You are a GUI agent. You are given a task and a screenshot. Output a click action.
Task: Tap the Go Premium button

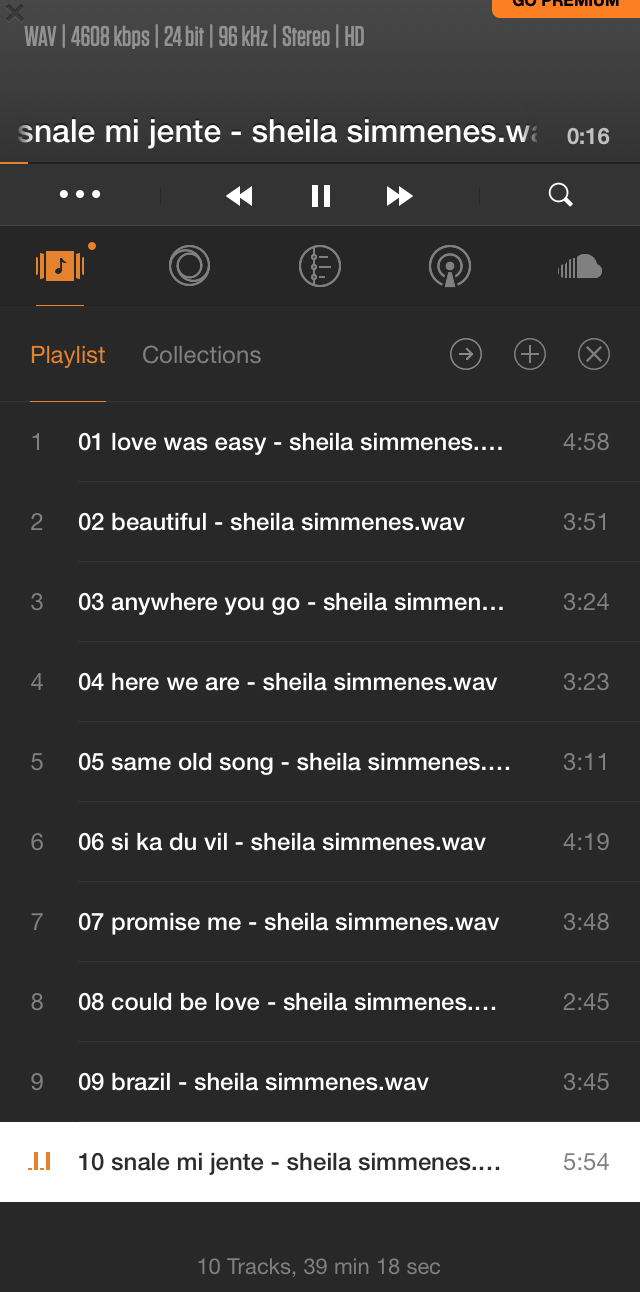tap(565, 5)
